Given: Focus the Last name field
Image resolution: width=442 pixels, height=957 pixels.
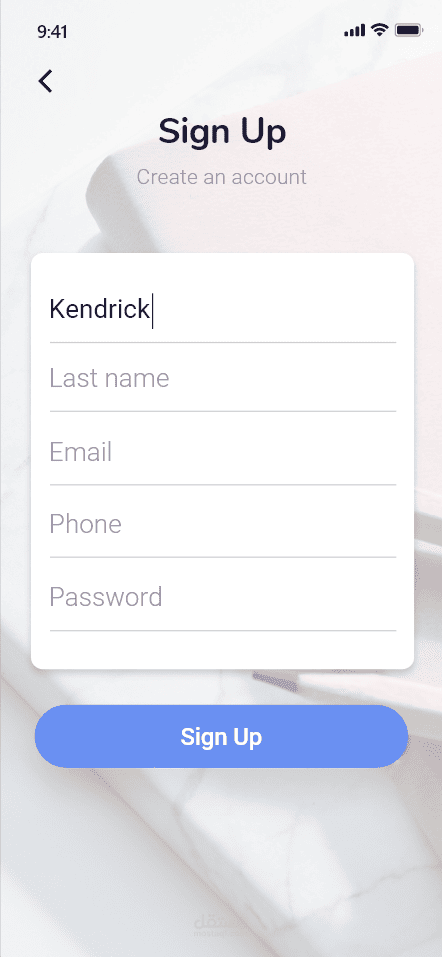Looking at the screenshot, I should (x=223, y=378).
